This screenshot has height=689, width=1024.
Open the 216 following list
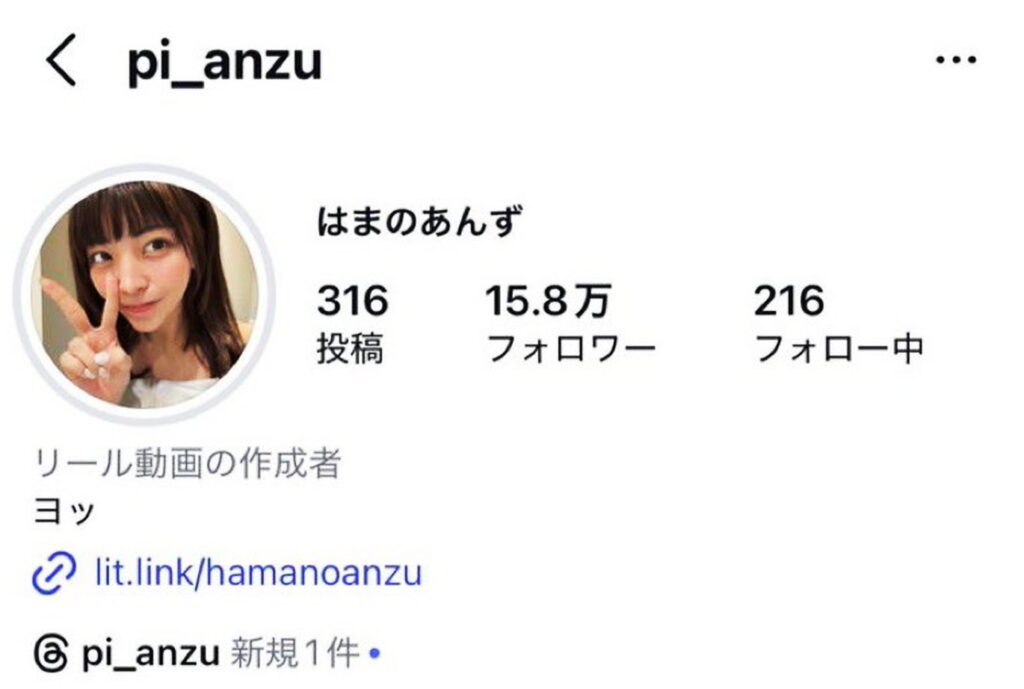837,322
